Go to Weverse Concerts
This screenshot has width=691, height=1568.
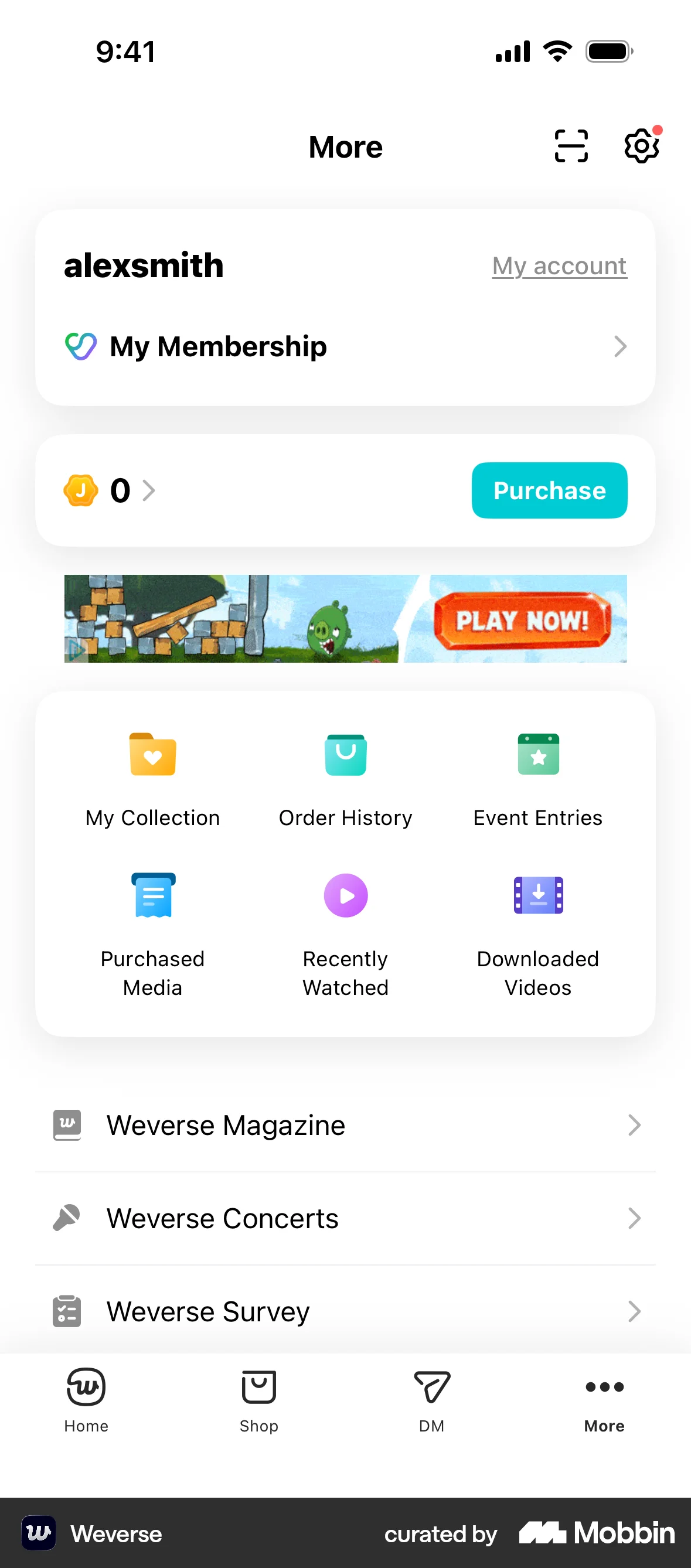(345, 1218)
